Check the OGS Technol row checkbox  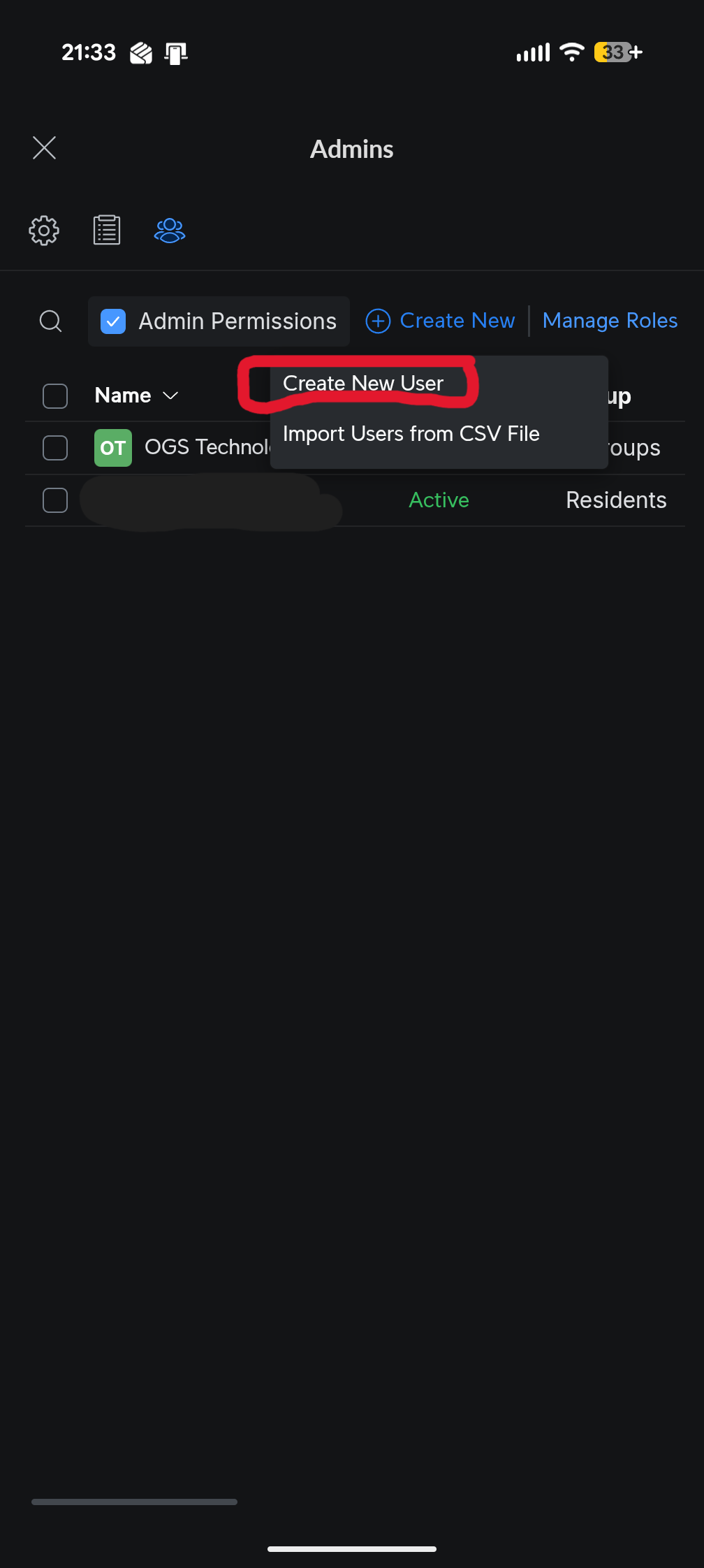pyautogui.click(x=55, y=448)
